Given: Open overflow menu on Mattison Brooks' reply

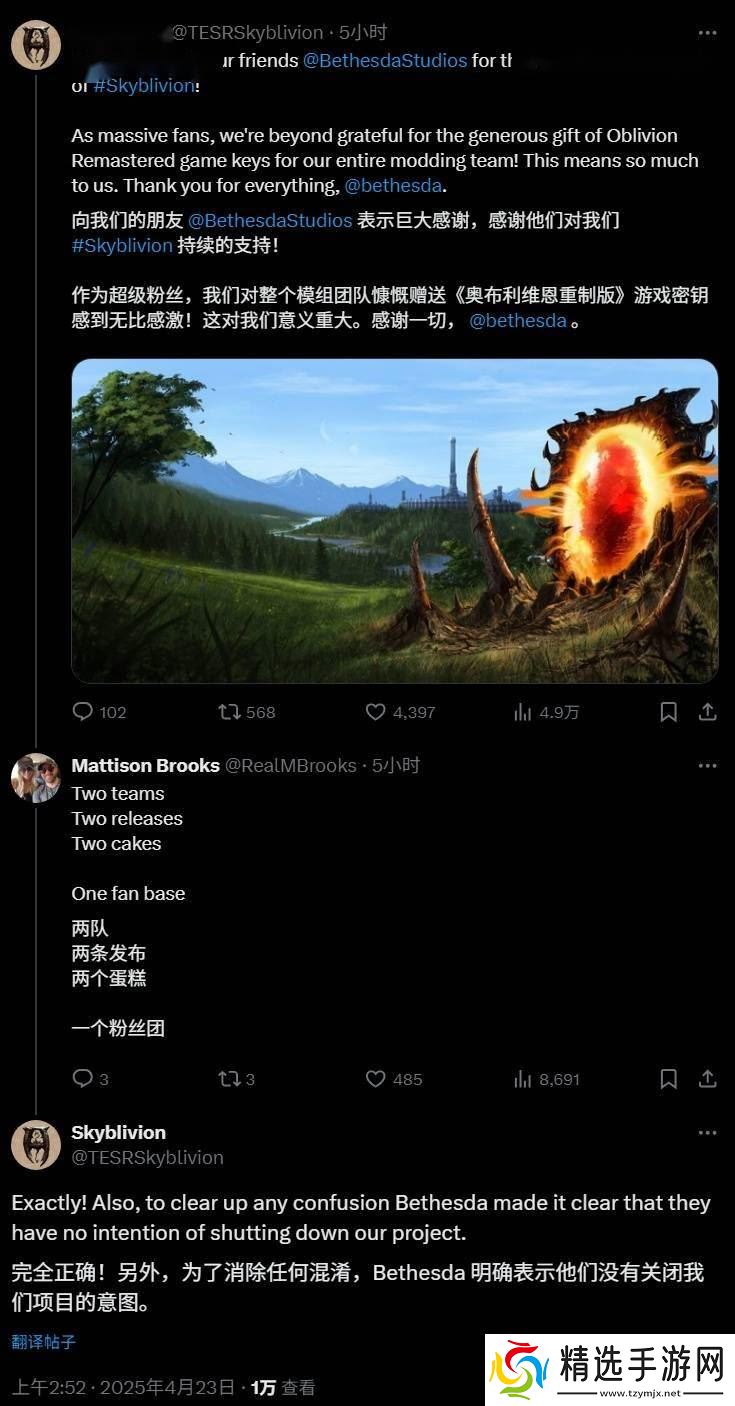Looking at the screenshot, I should point(707,766).
